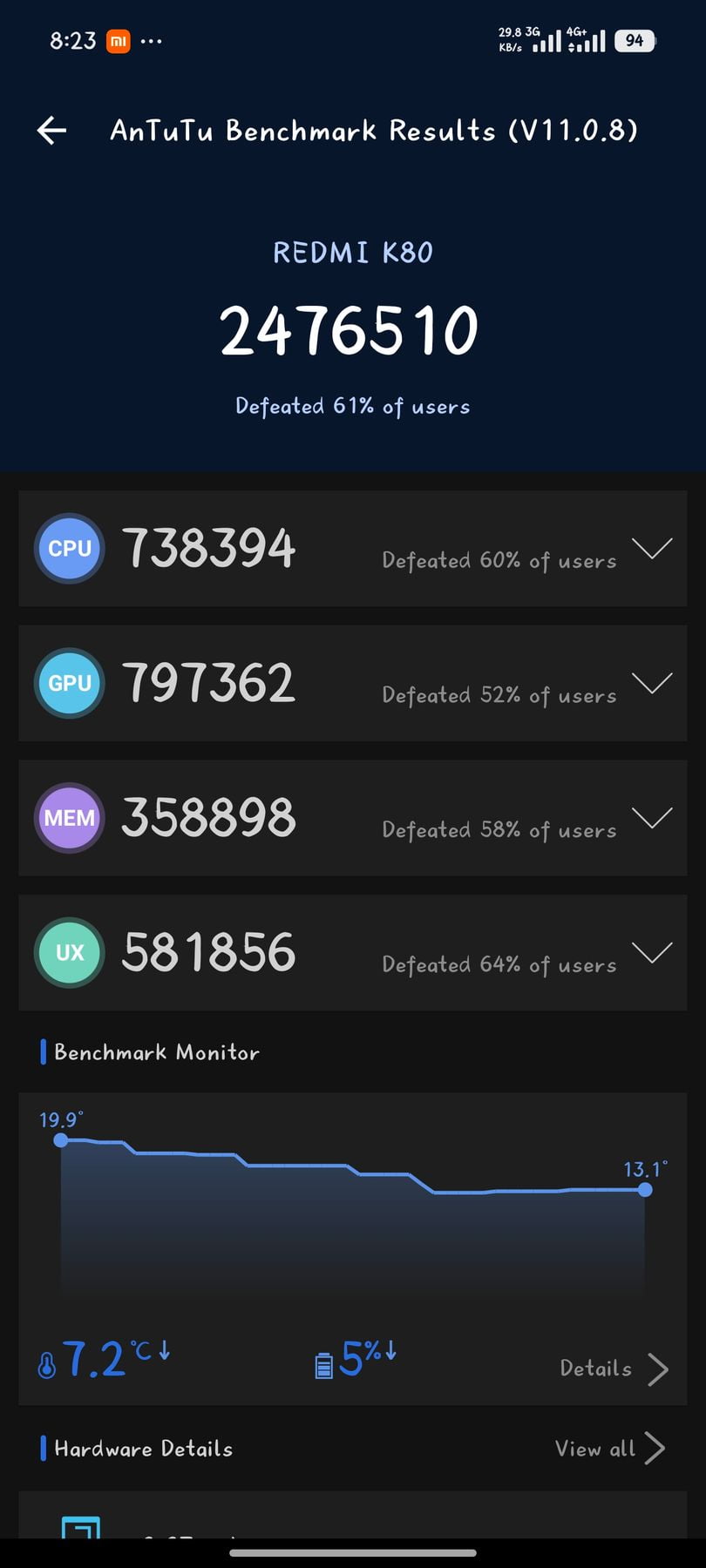Expand the UX score row
This screenshot has width=706, height=1568.
pyautogui.click(x=652, y=952)
